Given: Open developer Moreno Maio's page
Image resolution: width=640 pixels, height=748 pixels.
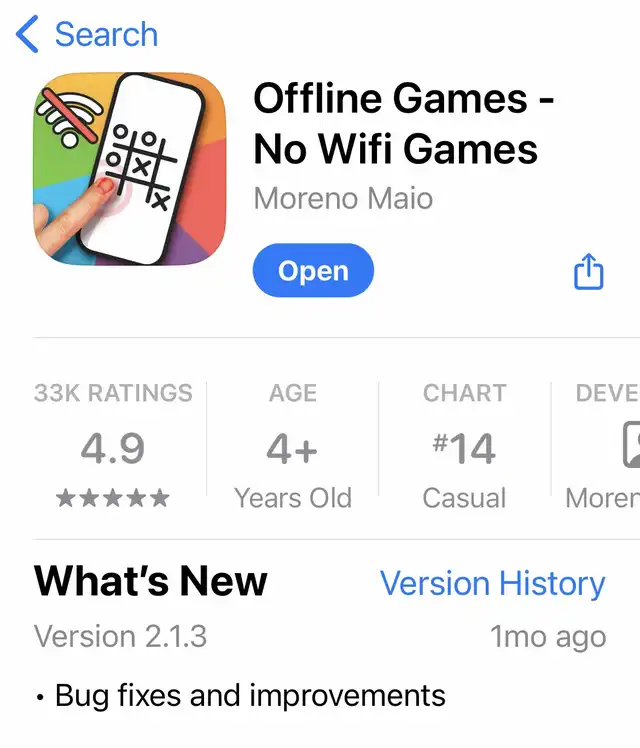Looking at the screenshot, I should coord(343,198).
